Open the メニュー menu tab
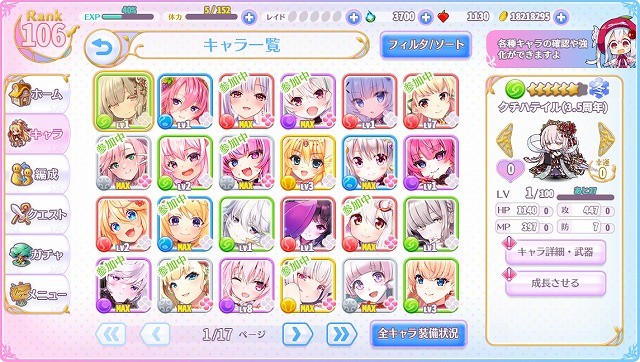The image size is (640, 362). [38, 294]
